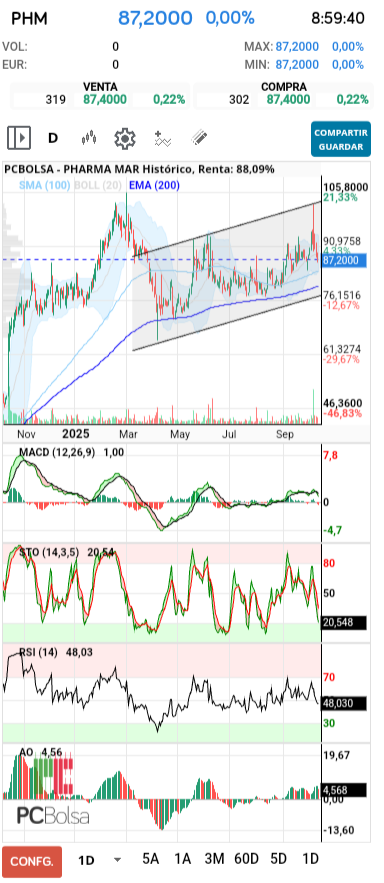Toggle the side panel icon
The image size is (384, 883).
pyautogui.click(x=19, y=137)
